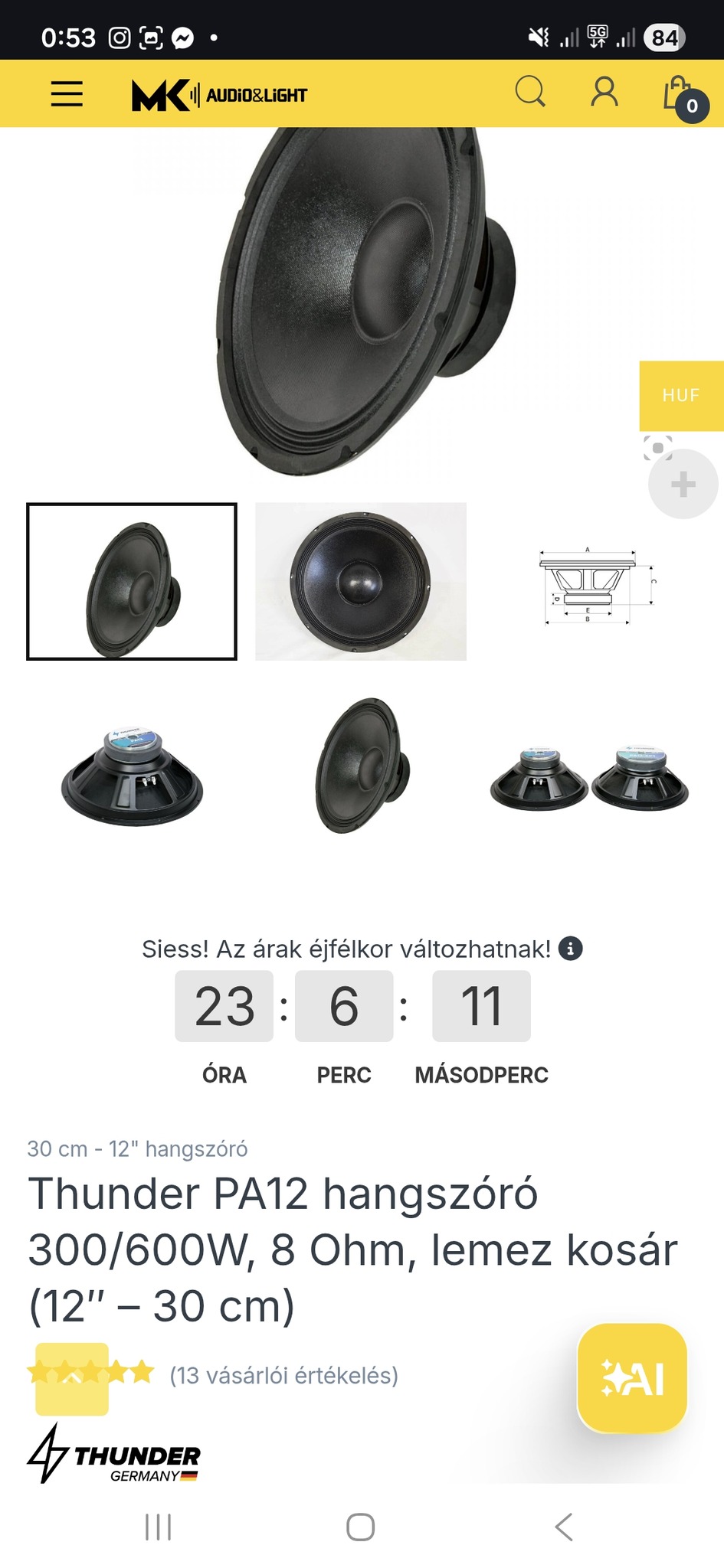Screen dimensions: 724x1568
Task: Open recent apps from the navigation bar
Action: point(158,1527)
